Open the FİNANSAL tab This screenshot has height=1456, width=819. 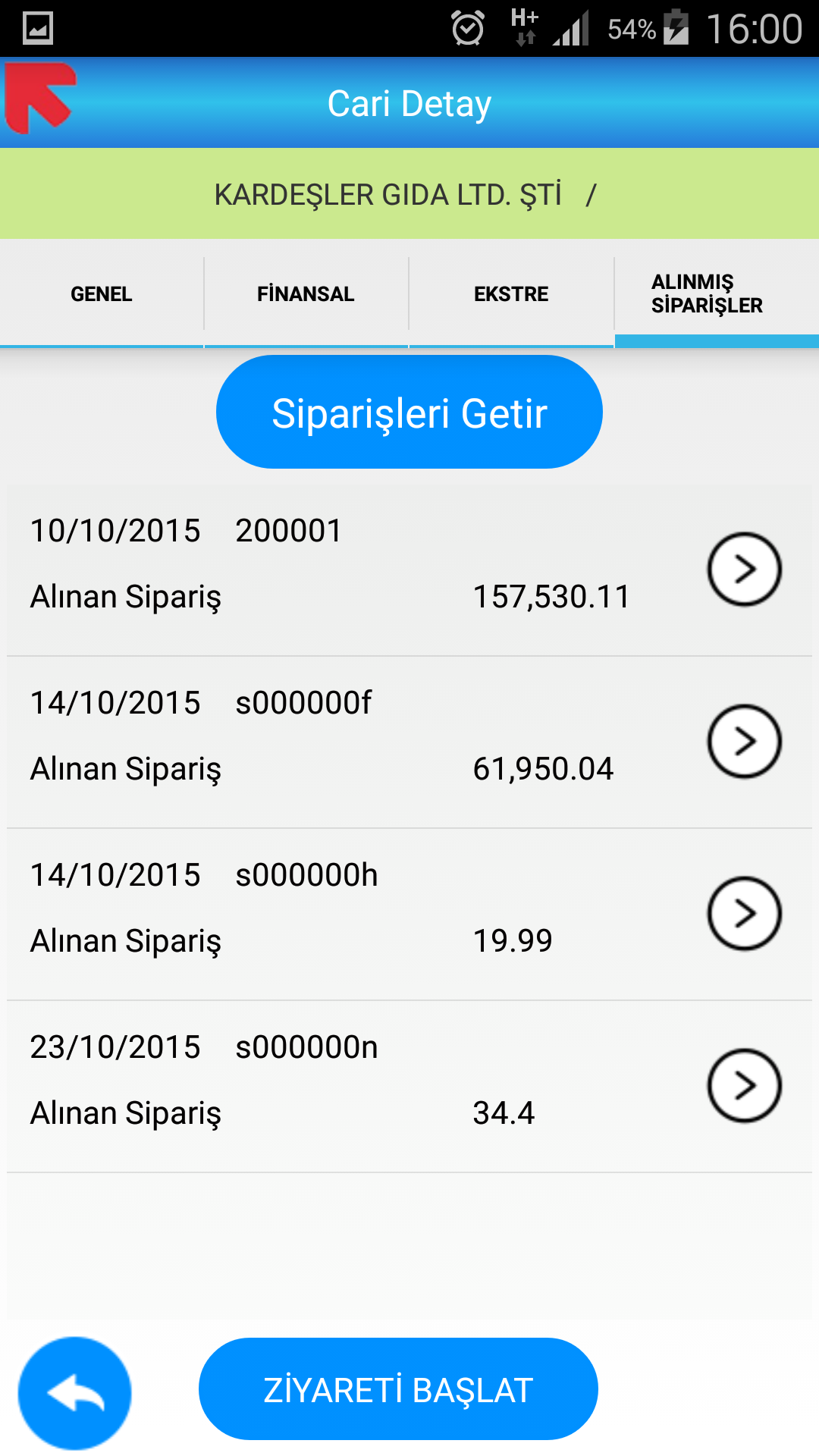306,293
